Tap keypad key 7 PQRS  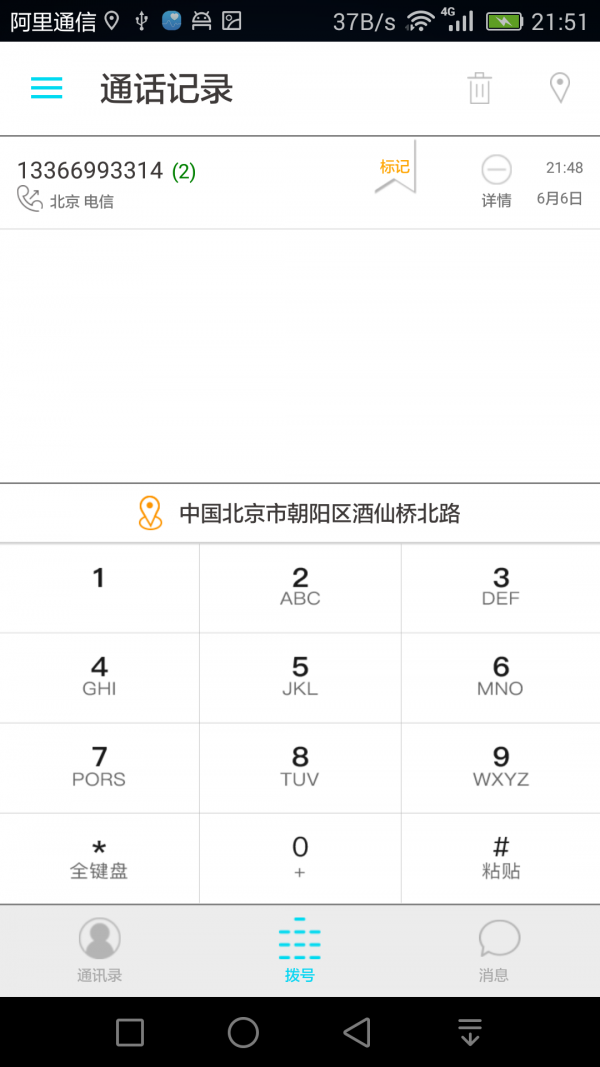pyautogui.click(x=99, y=767)
